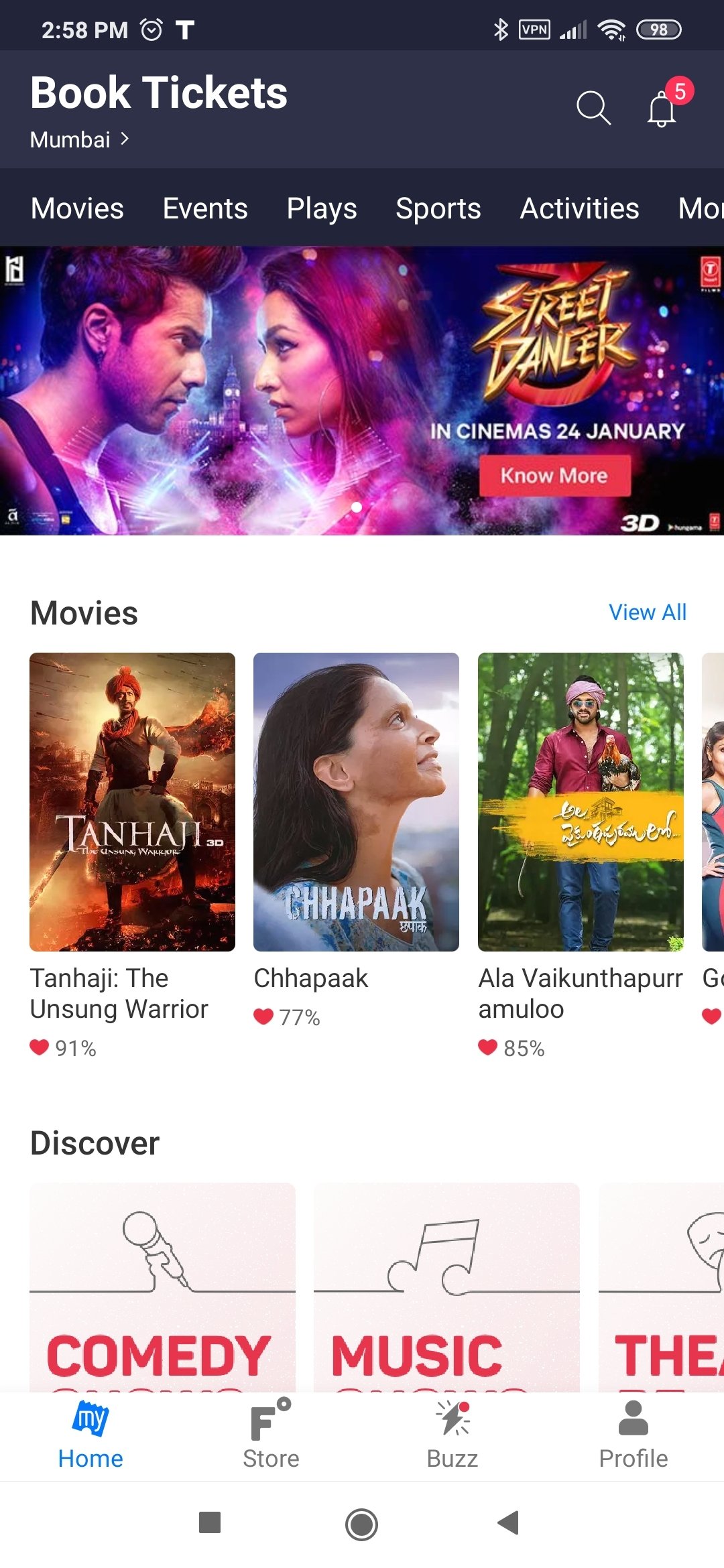Open the Ala Vaikunthapurramuloo movie card
This screenshot has height=1568, width=724.
point(581,802)
